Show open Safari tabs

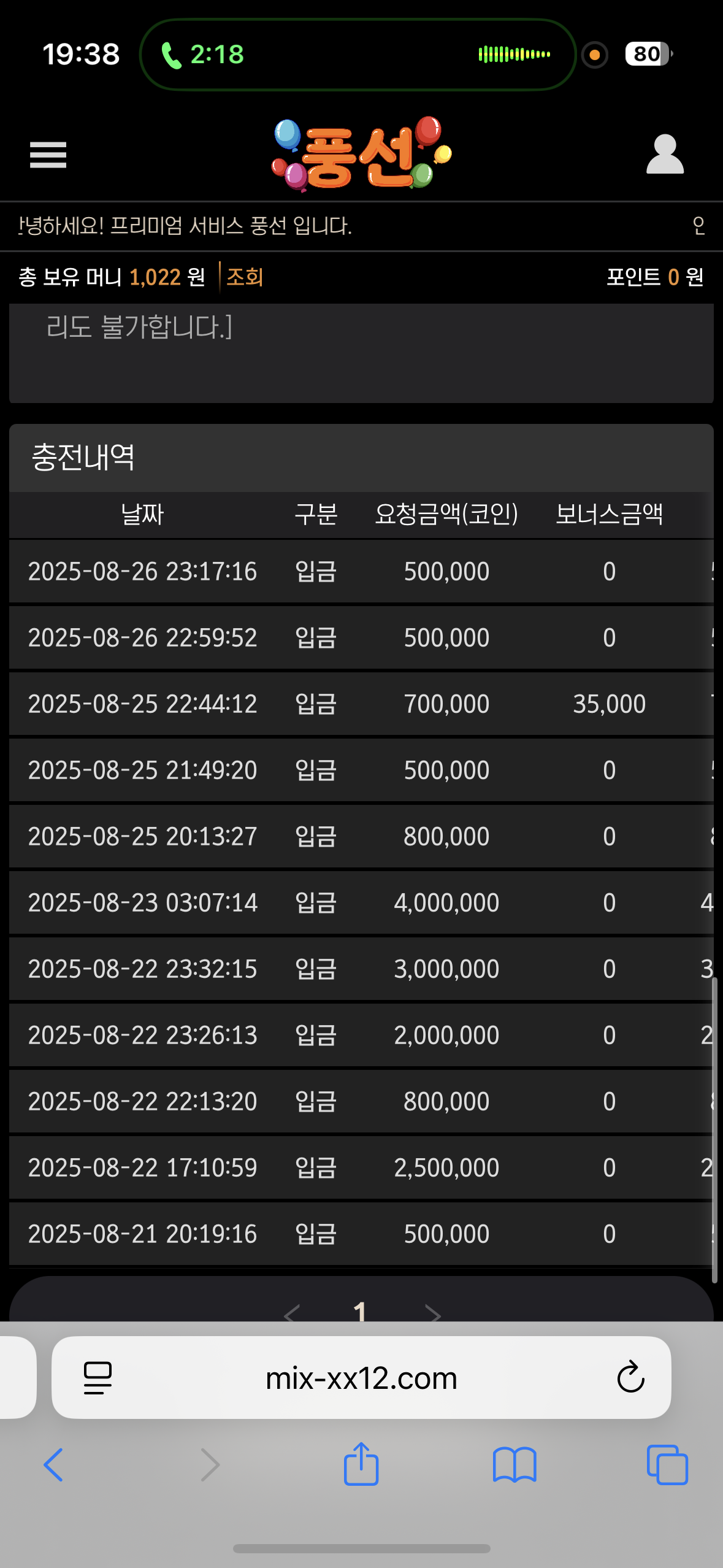point(667,1465)
